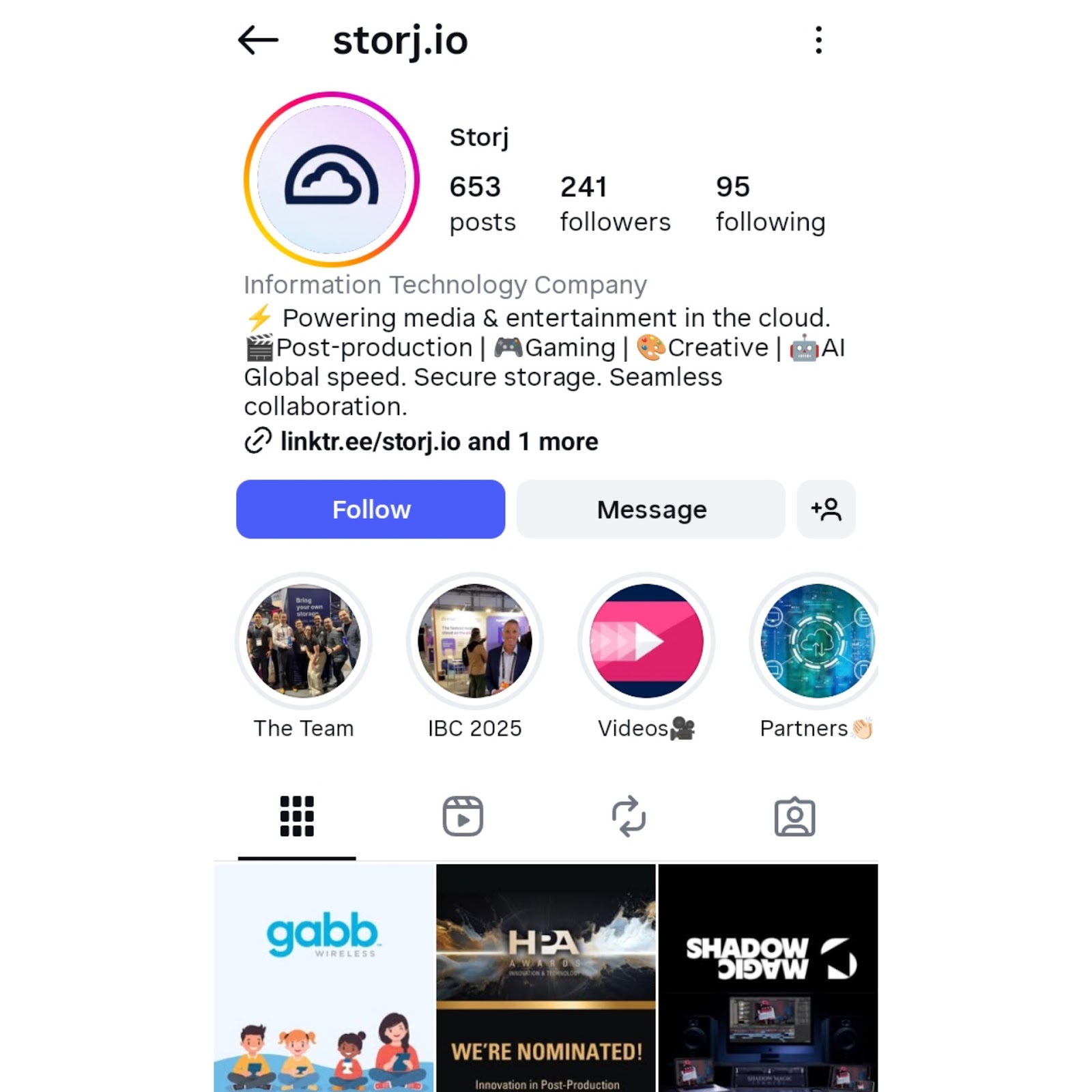Show suggested accounts with add-person icon
Screen dimensions: 1092x1092
[x=826, y=509]
